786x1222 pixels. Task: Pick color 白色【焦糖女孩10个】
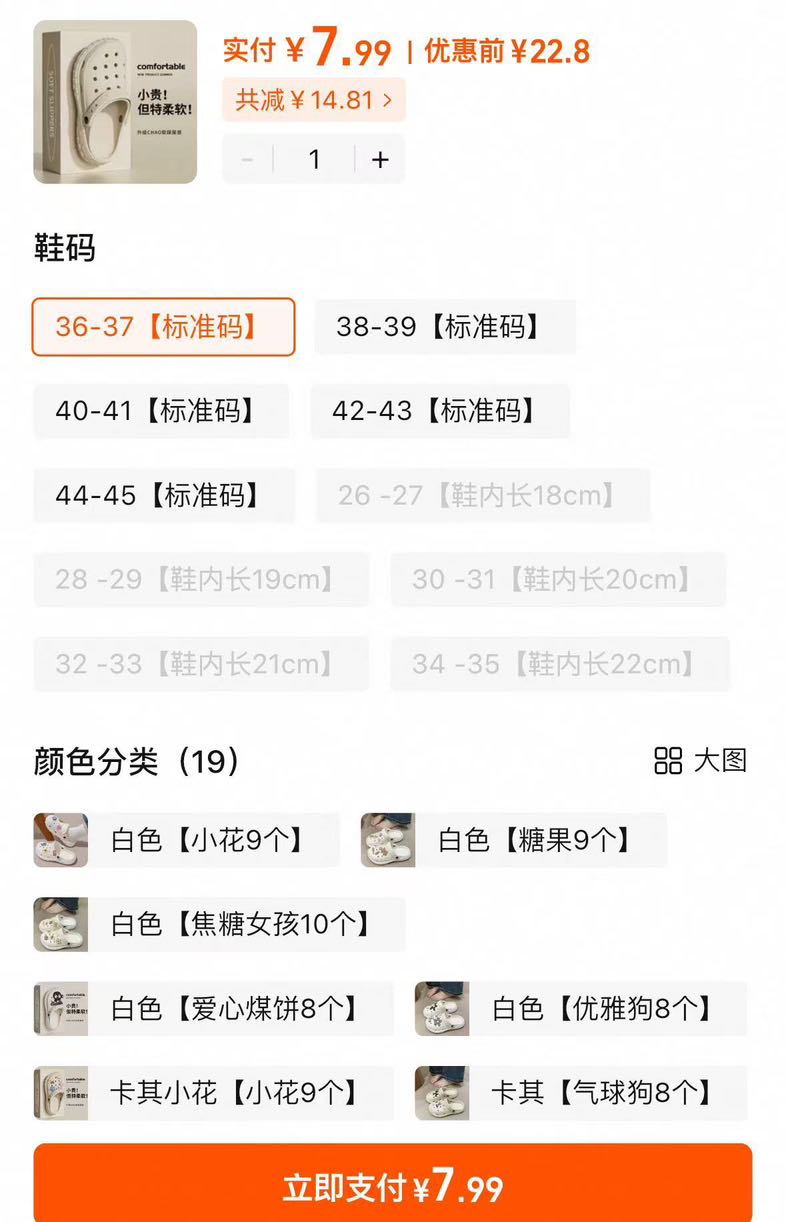219,924
